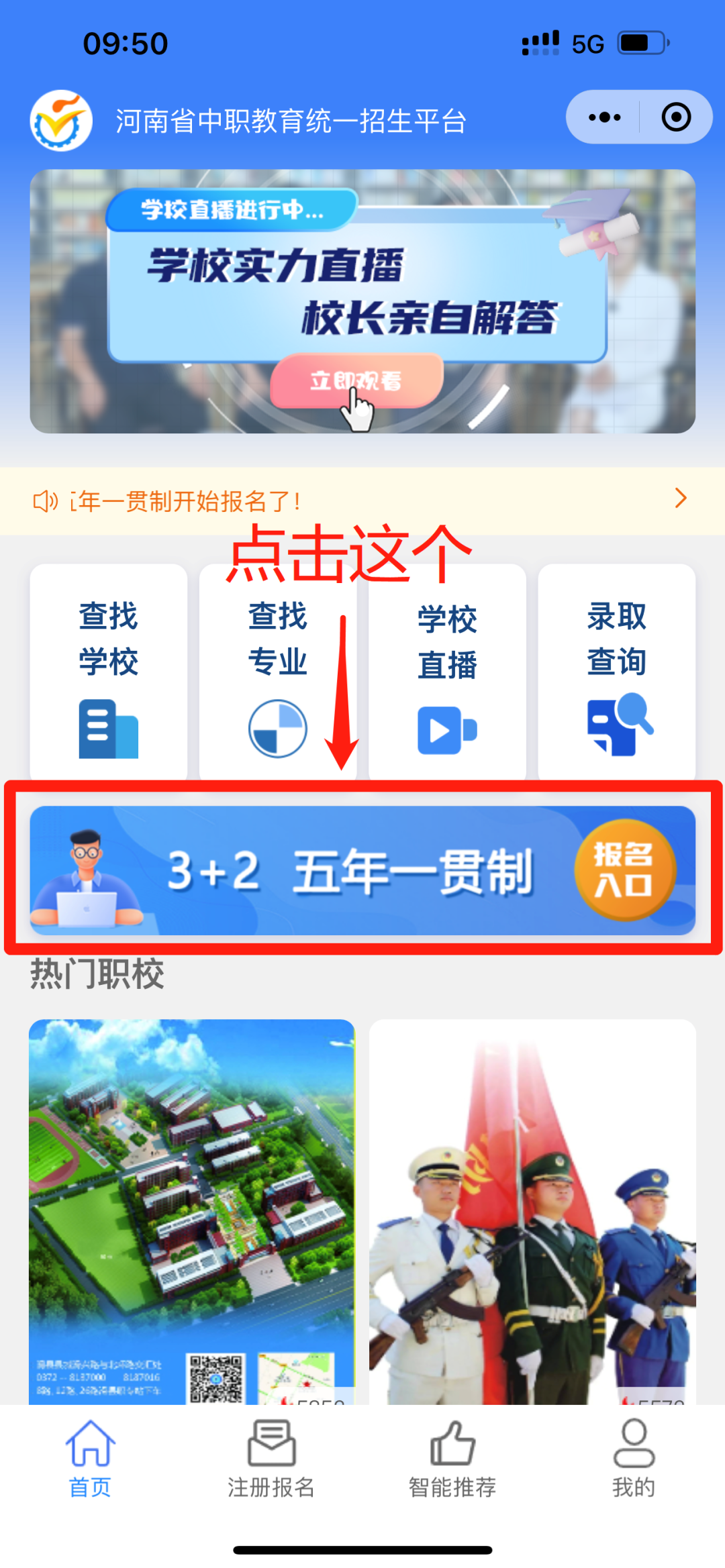Tap 立即观看 on the live stream banner
The image size is (725, 1568).
(x=356, y=380)
